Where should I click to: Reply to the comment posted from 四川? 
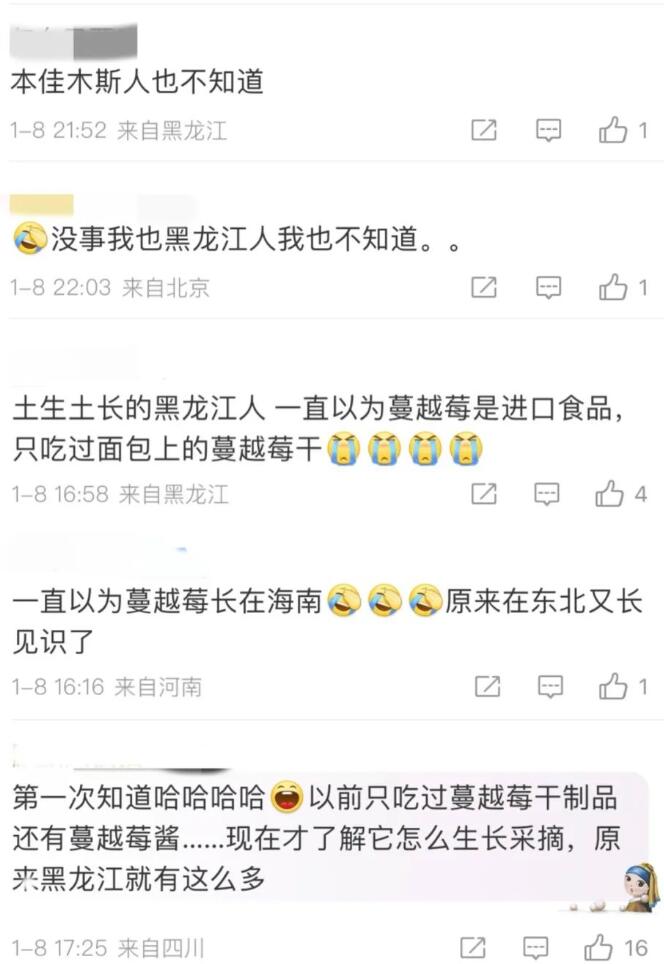point(536,946)
